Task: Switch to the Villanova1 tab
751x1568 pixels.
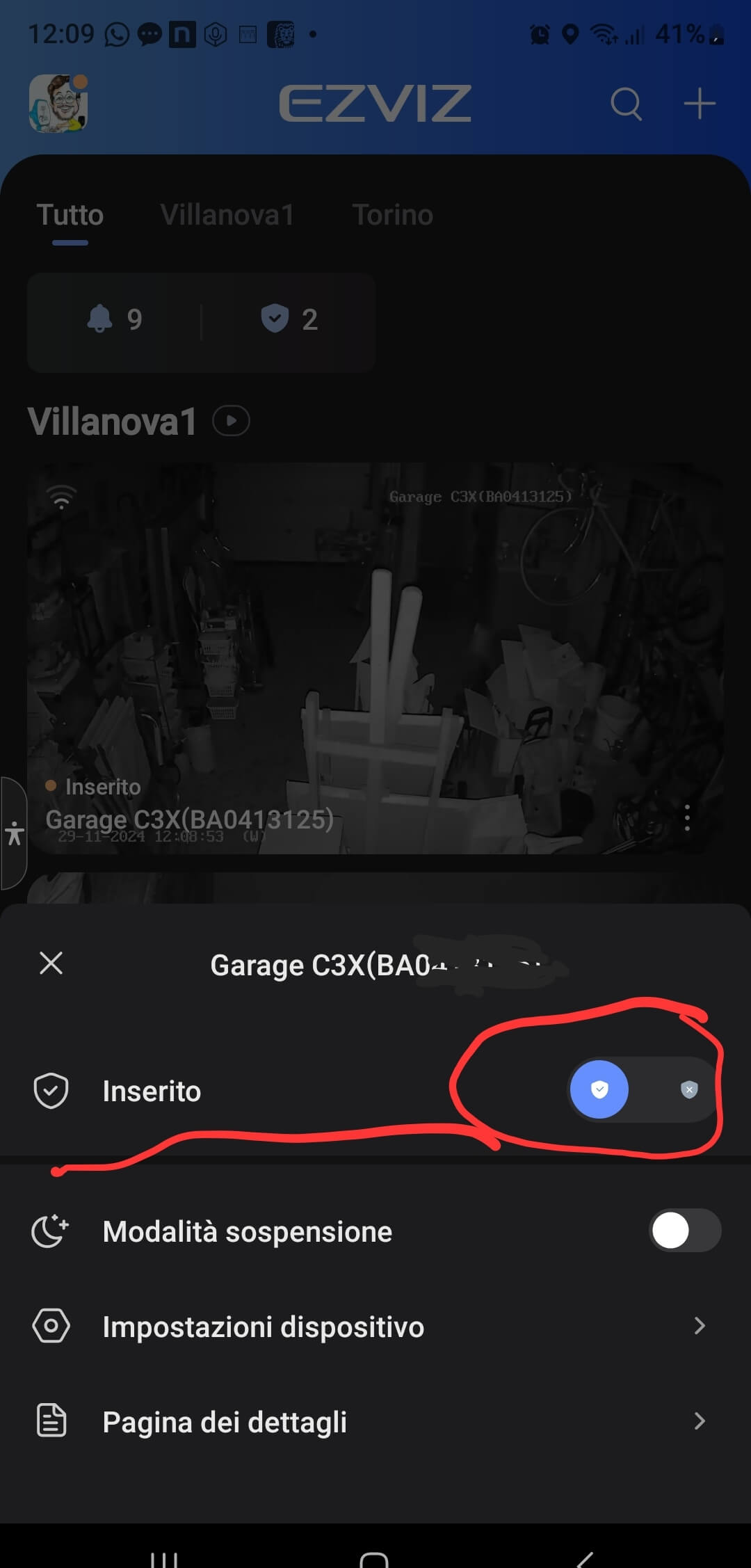Action: coord(227,215)
